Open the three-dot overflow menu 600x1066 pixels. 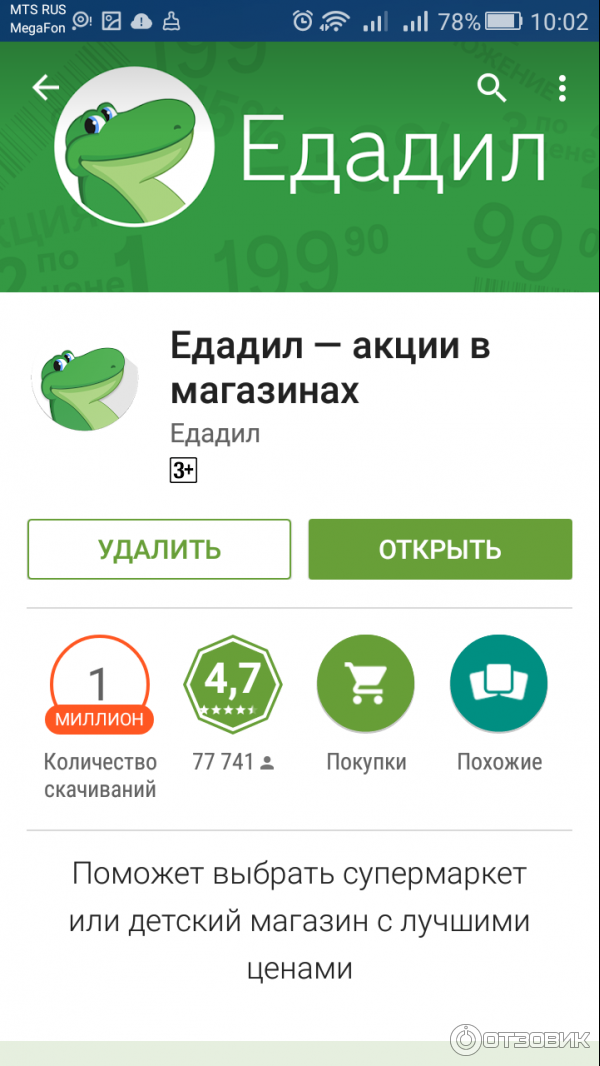coord(563,88)
